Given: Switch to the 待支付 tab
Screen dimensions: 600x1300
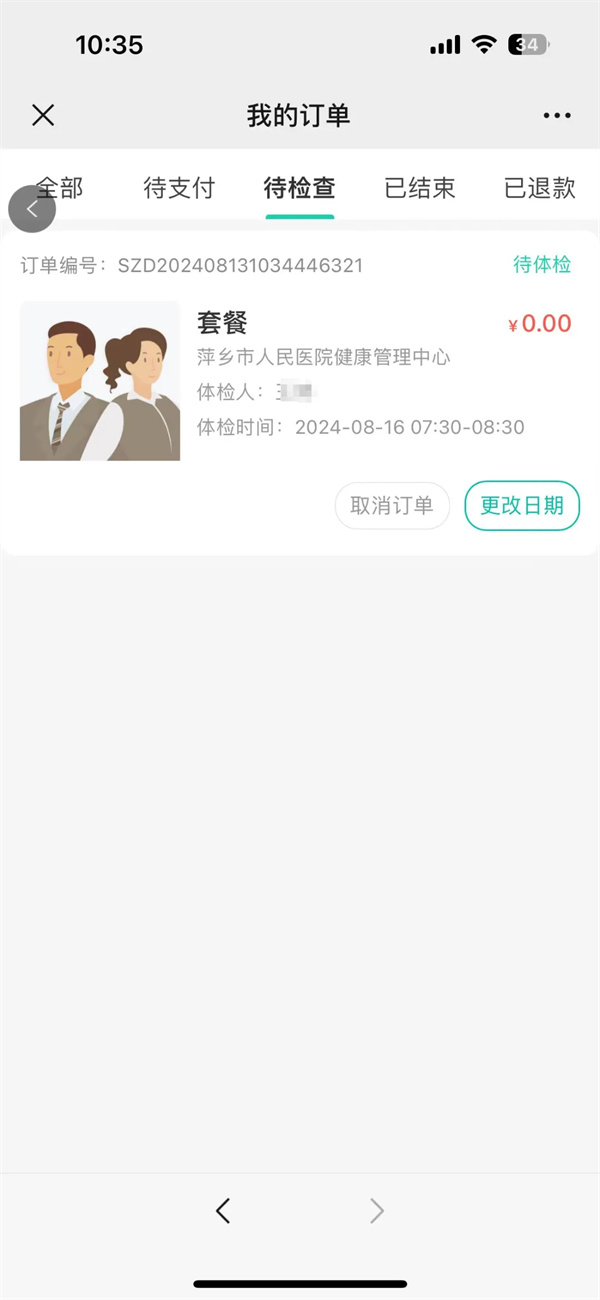Looking at the screenshot, I should [x=179, y=188].
